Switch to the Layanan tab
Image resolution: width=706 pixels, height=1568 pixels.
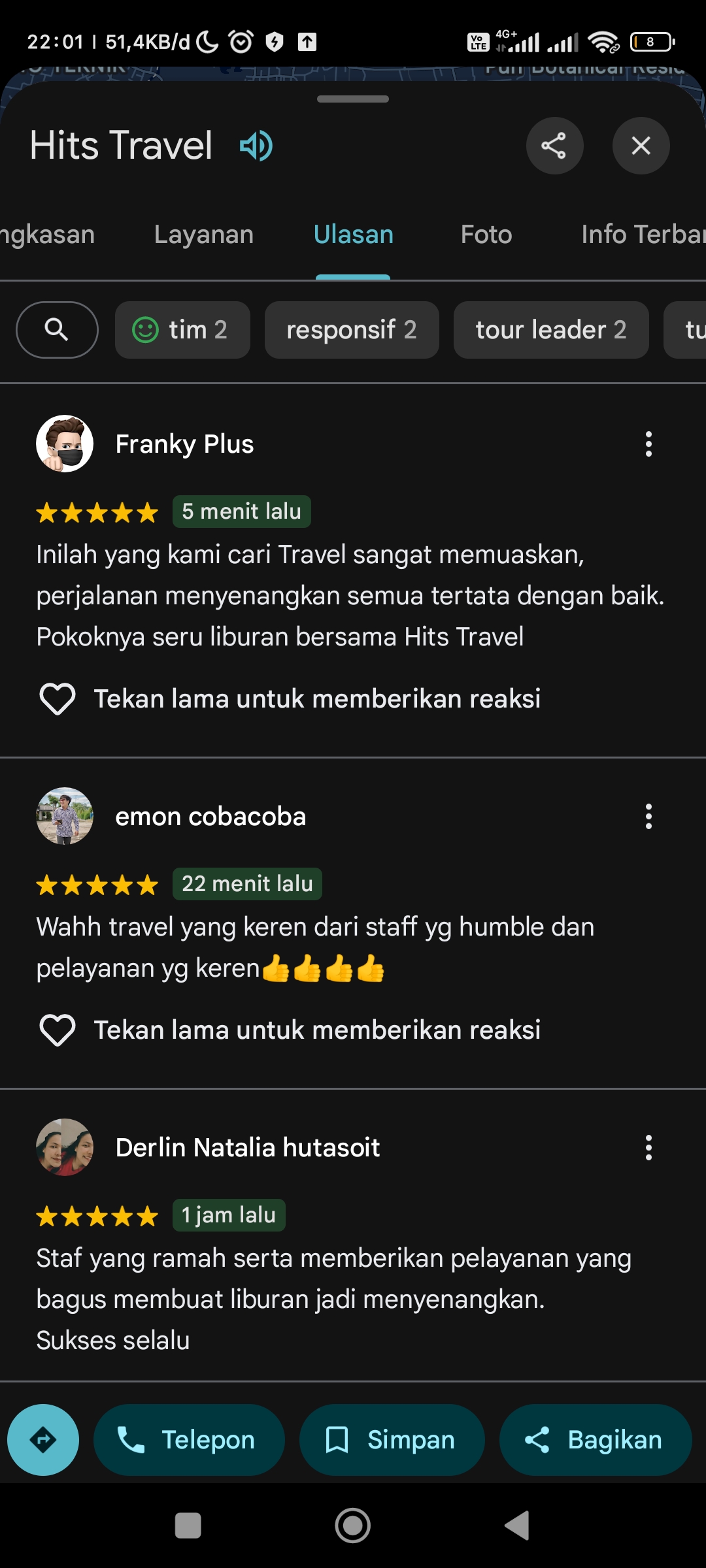pos(204,235)
